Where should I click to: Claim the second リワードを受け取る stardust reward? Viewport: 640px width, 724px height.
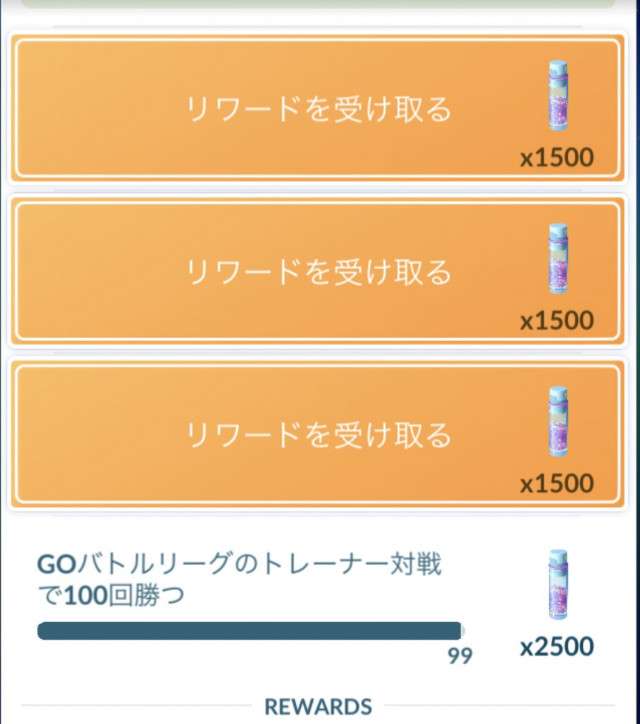[x=318, y=272]
